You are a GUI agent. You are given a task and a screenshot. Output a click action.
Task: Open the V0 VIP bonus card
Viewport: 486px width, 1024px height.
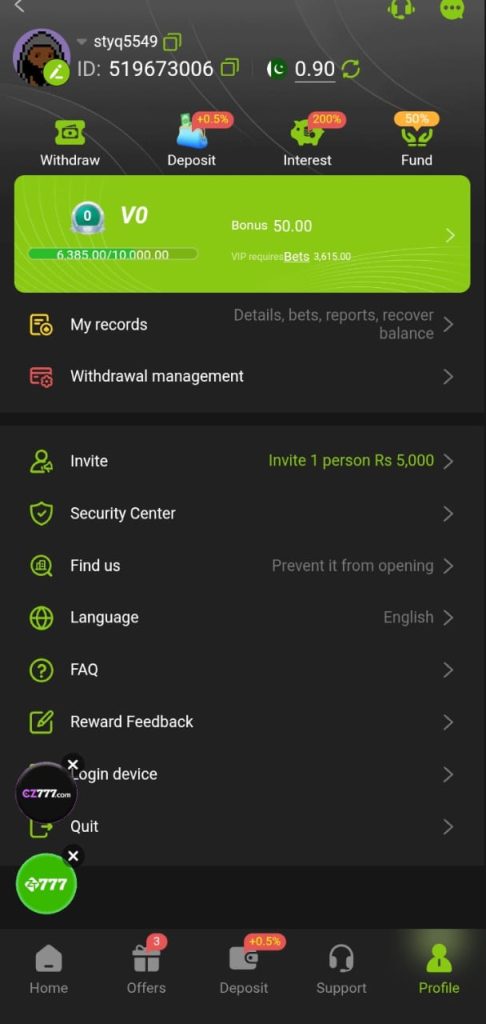pyautogui.click(x=242, y=234)
